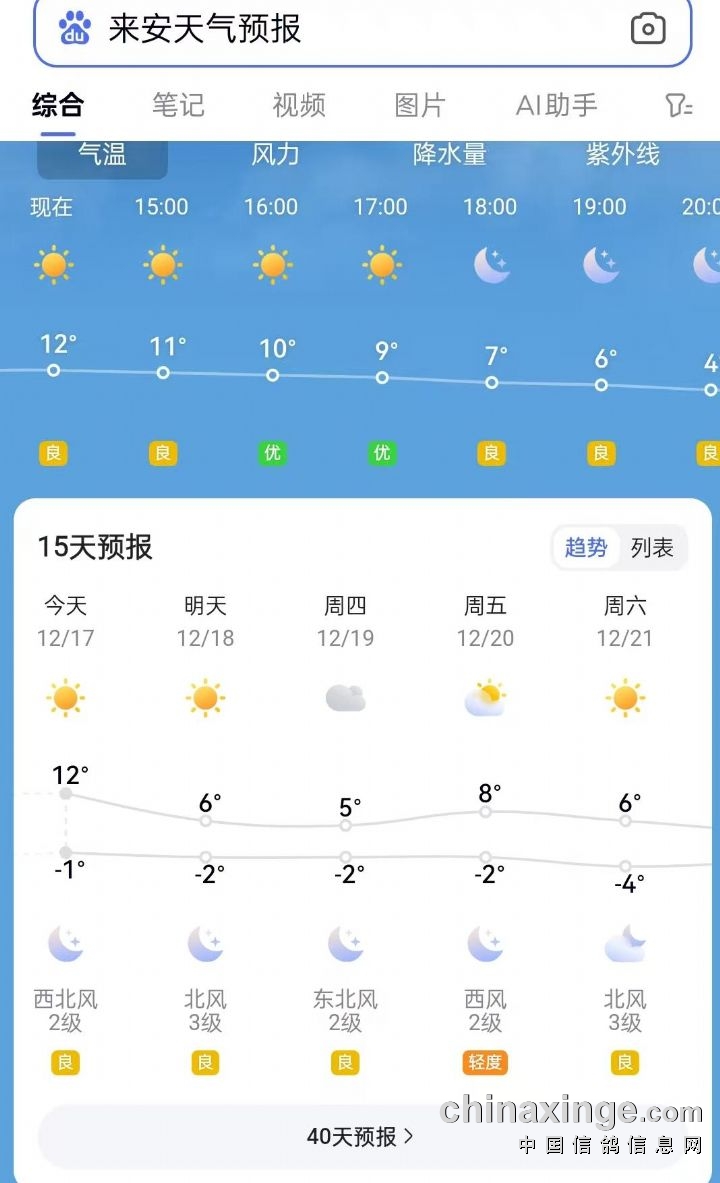Tap the search box showing 来安天气预报
The height and width of the screenshot is (1183, 720).
[340, 29]
